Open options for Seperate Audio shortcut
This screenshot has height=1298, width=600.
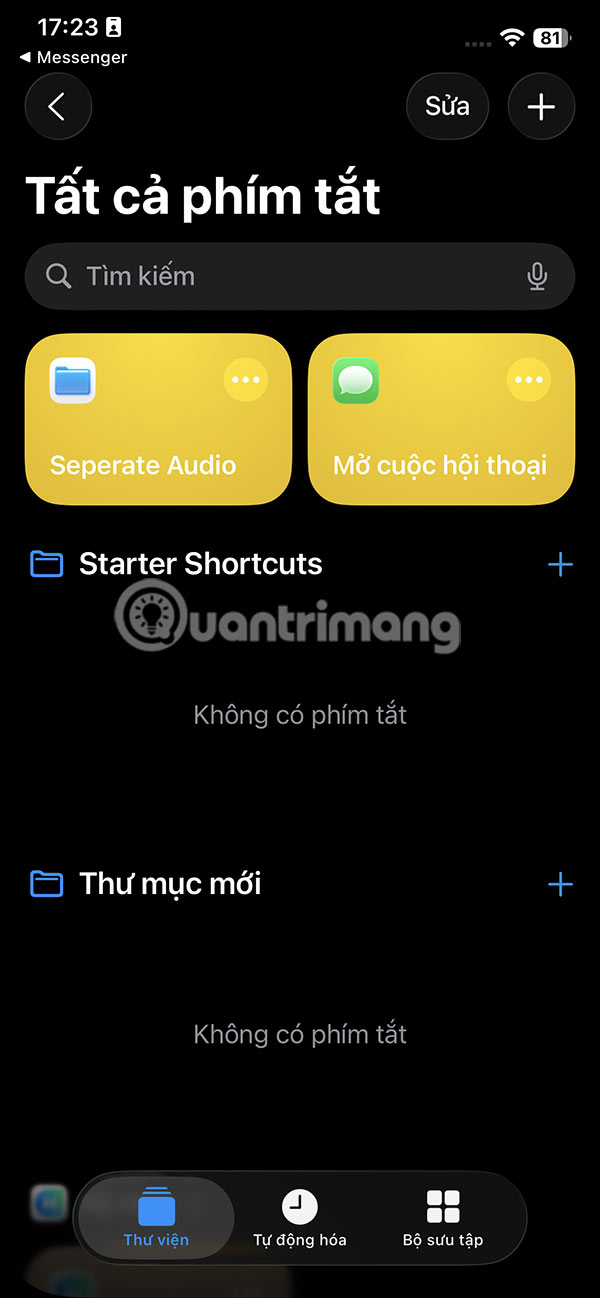(x=245, y=380)
